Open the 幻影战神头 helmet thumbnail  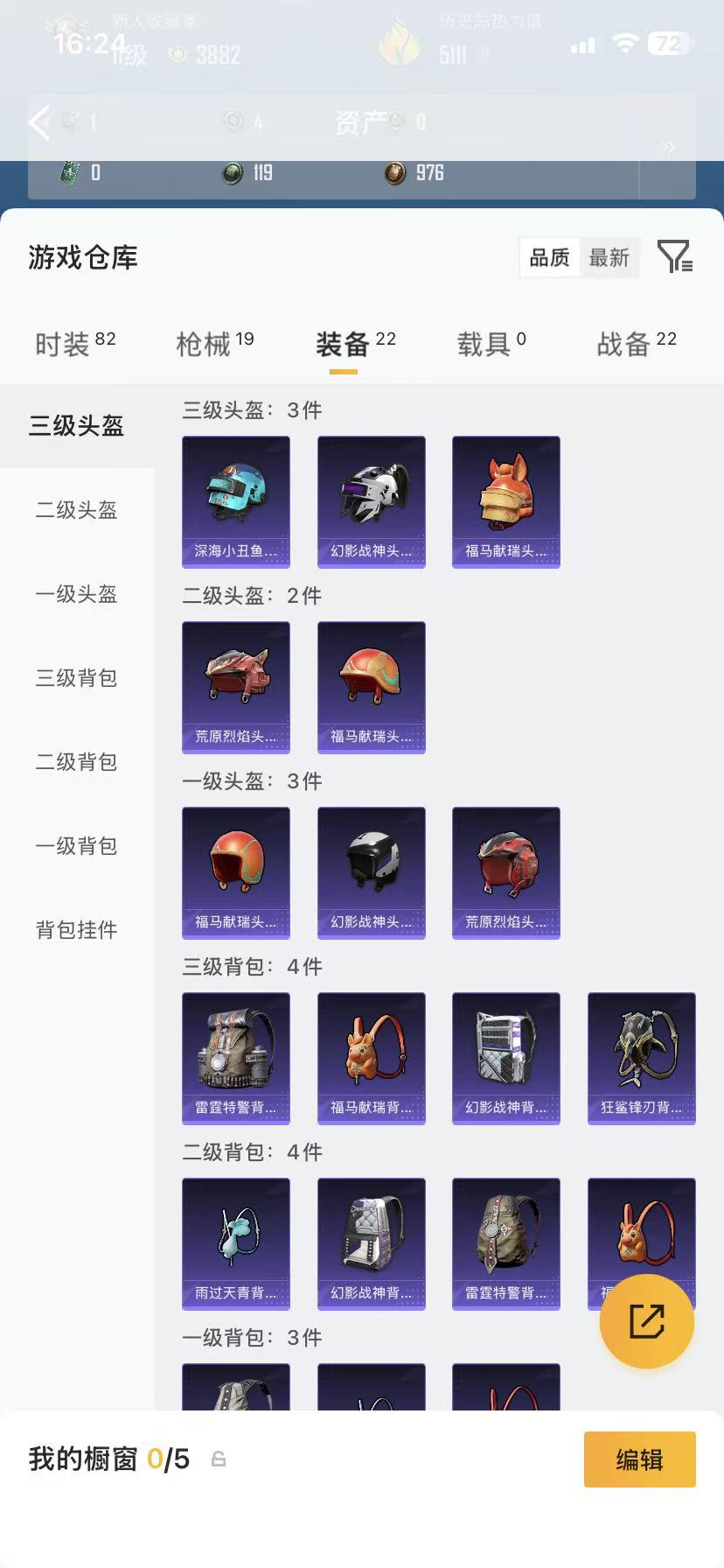[x=371, y=501]
